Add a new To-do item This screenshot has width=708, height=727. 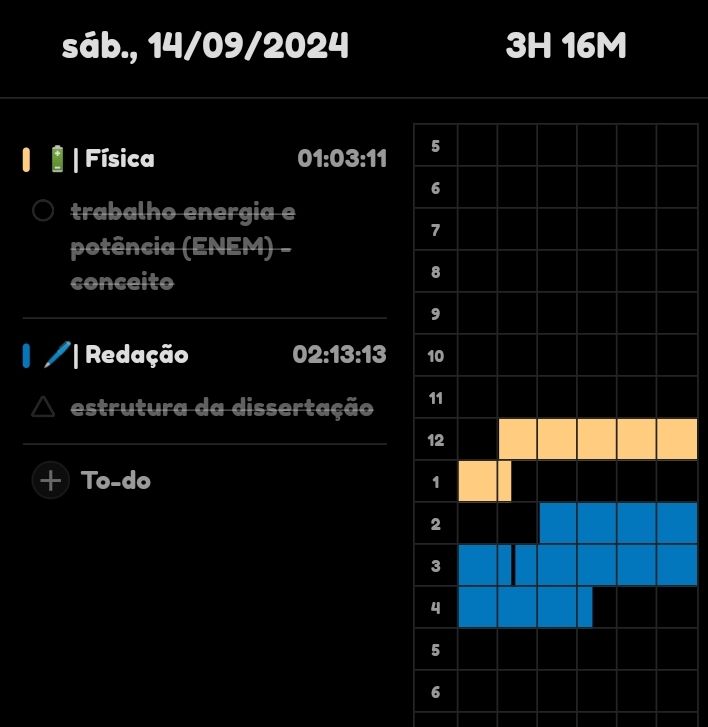tap(51, 480)
